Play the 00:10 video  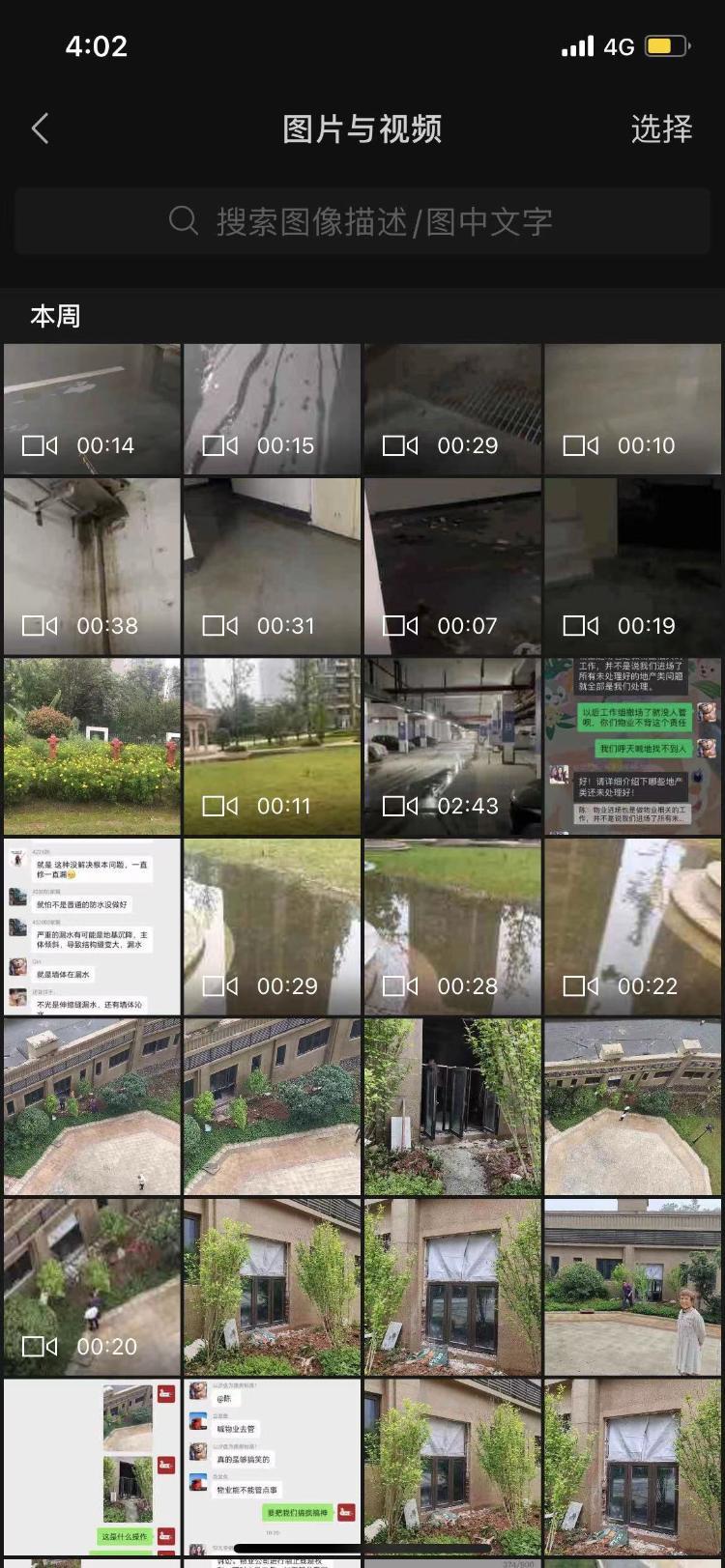(632, 409)
